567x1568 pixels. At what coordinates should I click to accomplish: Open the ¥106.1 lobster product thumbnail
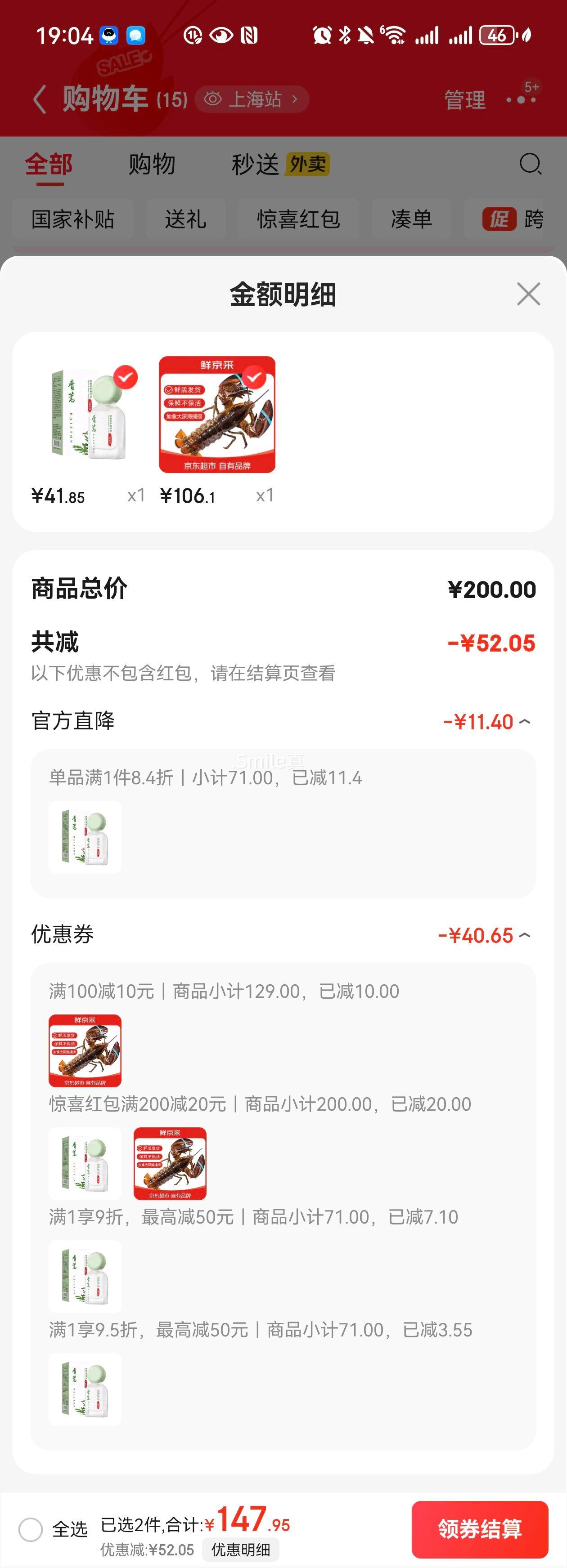(217, 415)
